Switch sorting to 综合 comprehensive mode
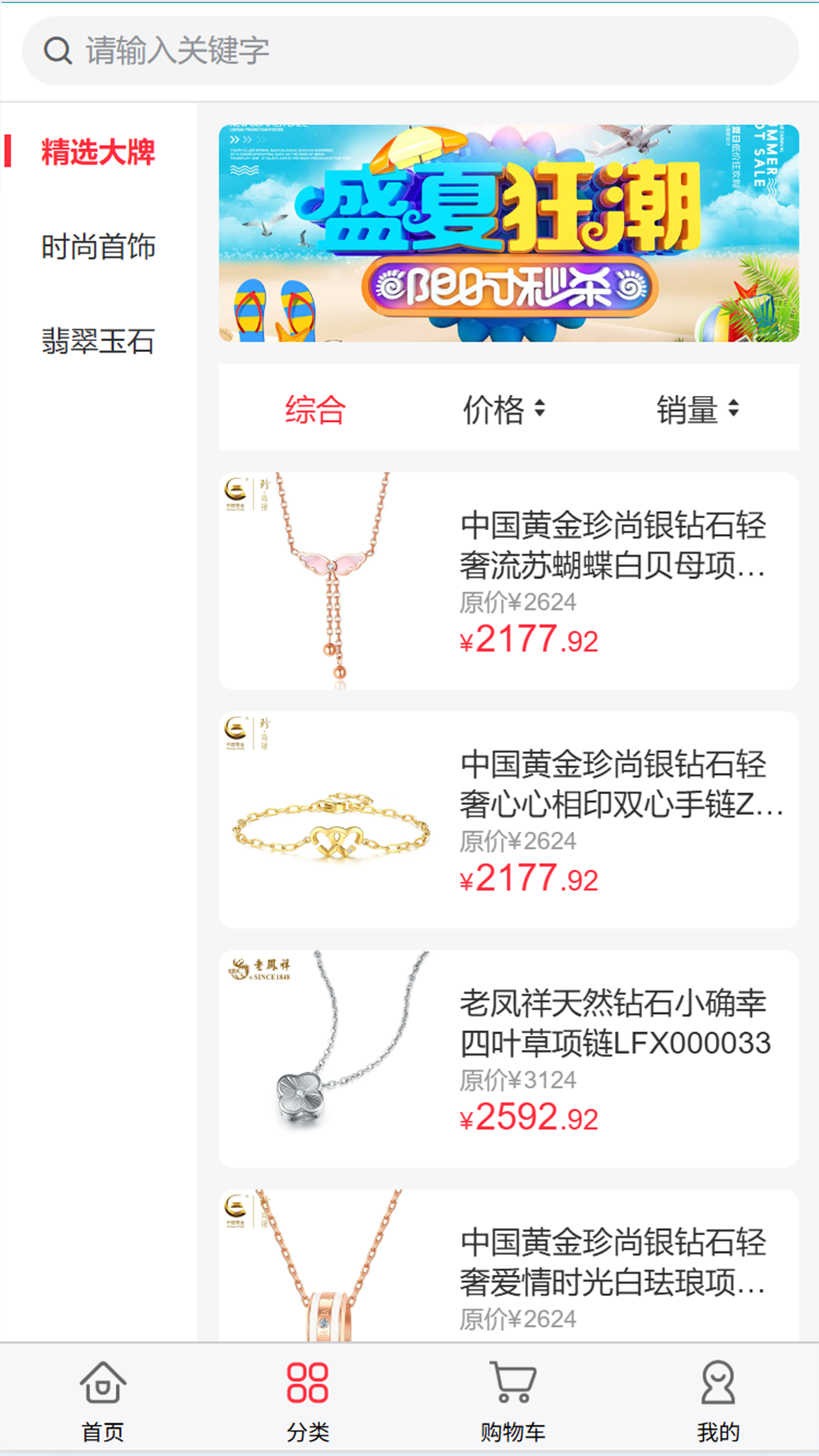 click(x=313, y=409)
